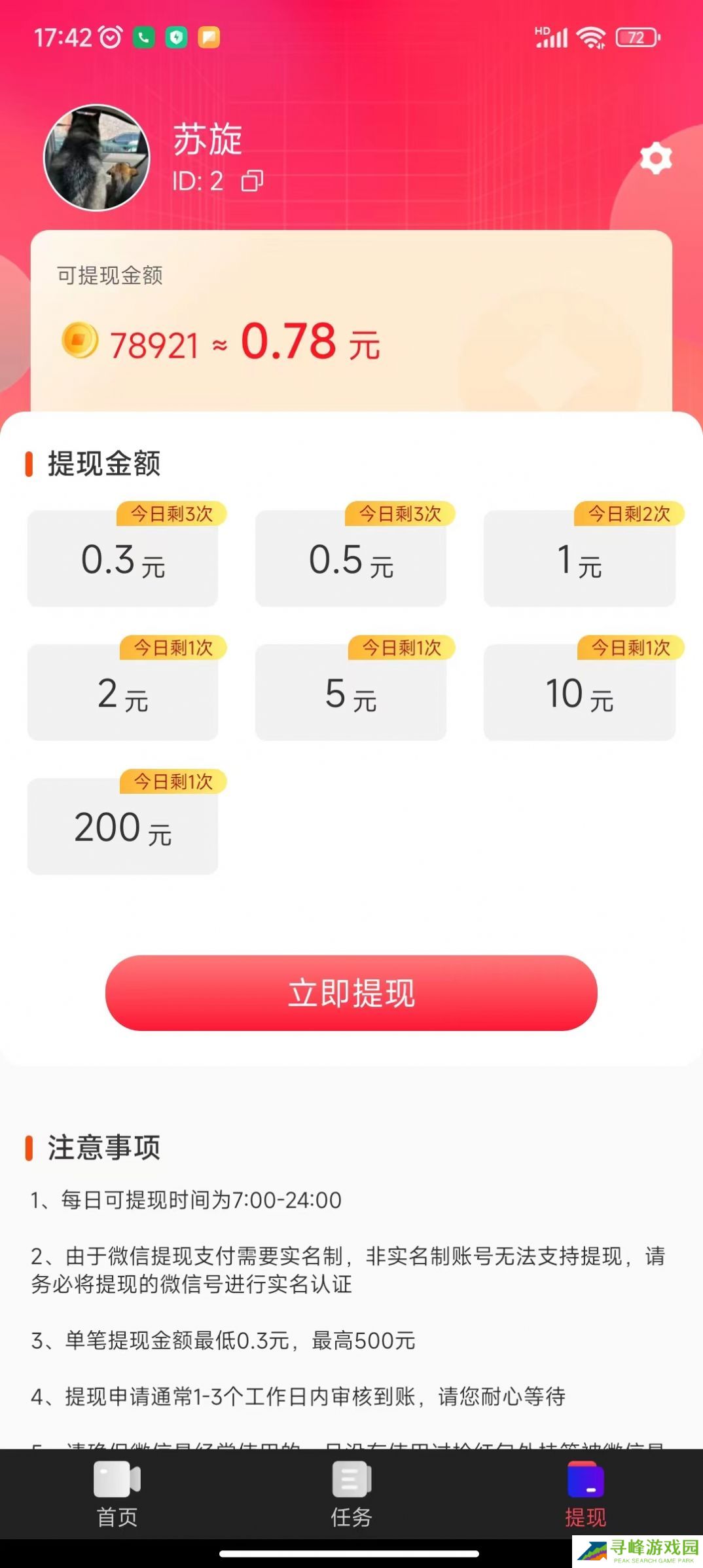Copy the user ID
703x1568 pixels.
click(x=252, y=181)
